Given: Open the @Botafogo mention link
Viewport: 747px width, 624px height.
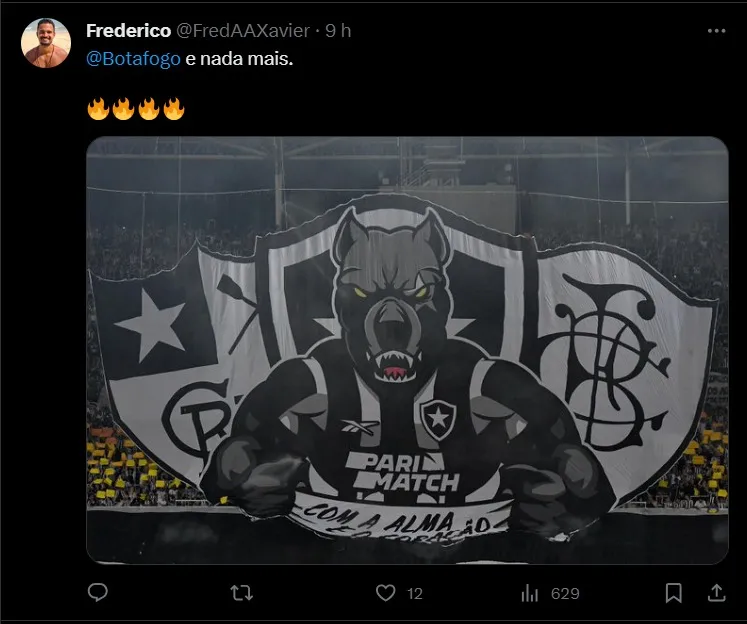Looking at the screenshot, I should (x=133, y=58).
